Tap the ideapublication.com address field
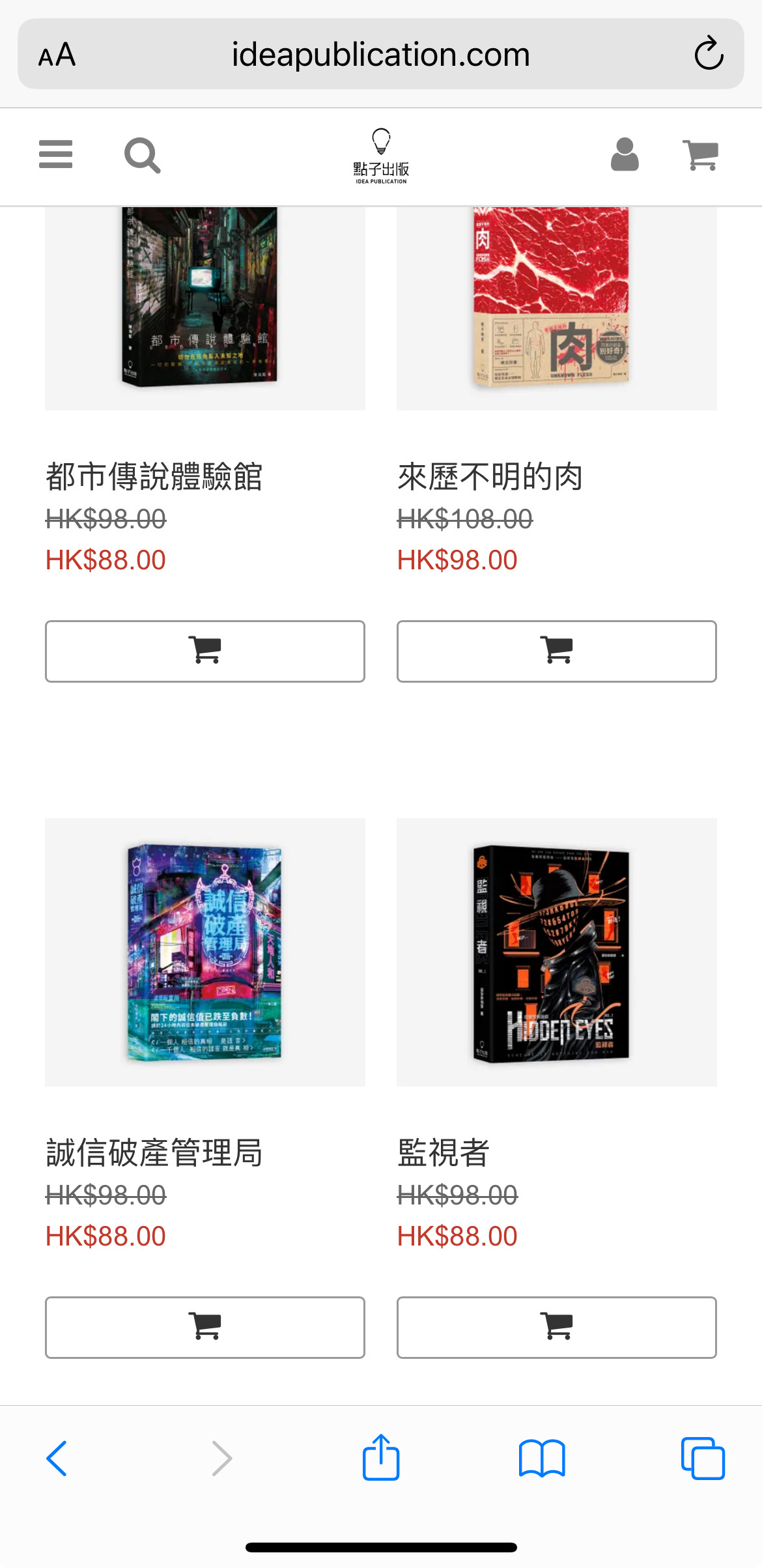This screenshot has width=762, height=1568. [x=381, y=54]
